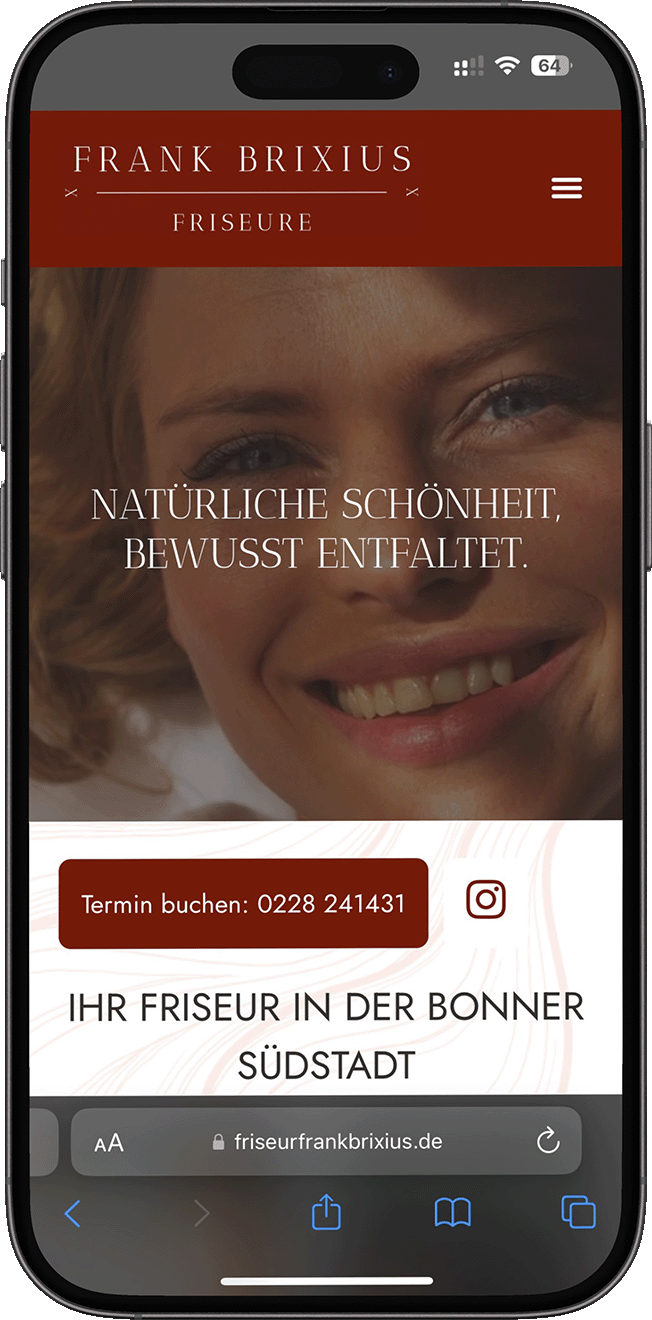
Task: Open Safari's AA page settings
Action: coord(109,1143)
